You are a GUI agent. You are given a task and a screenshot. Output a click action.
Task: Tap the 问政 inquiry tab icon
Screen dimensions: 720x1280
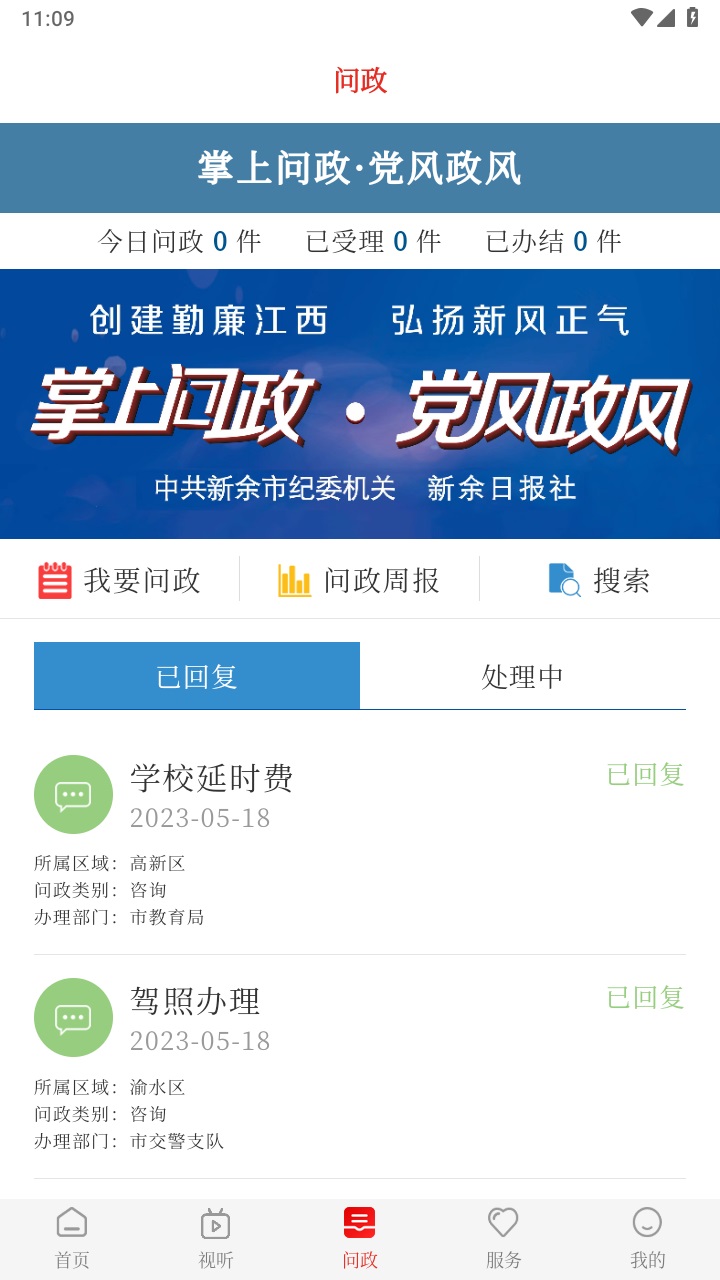(359, 1235)
